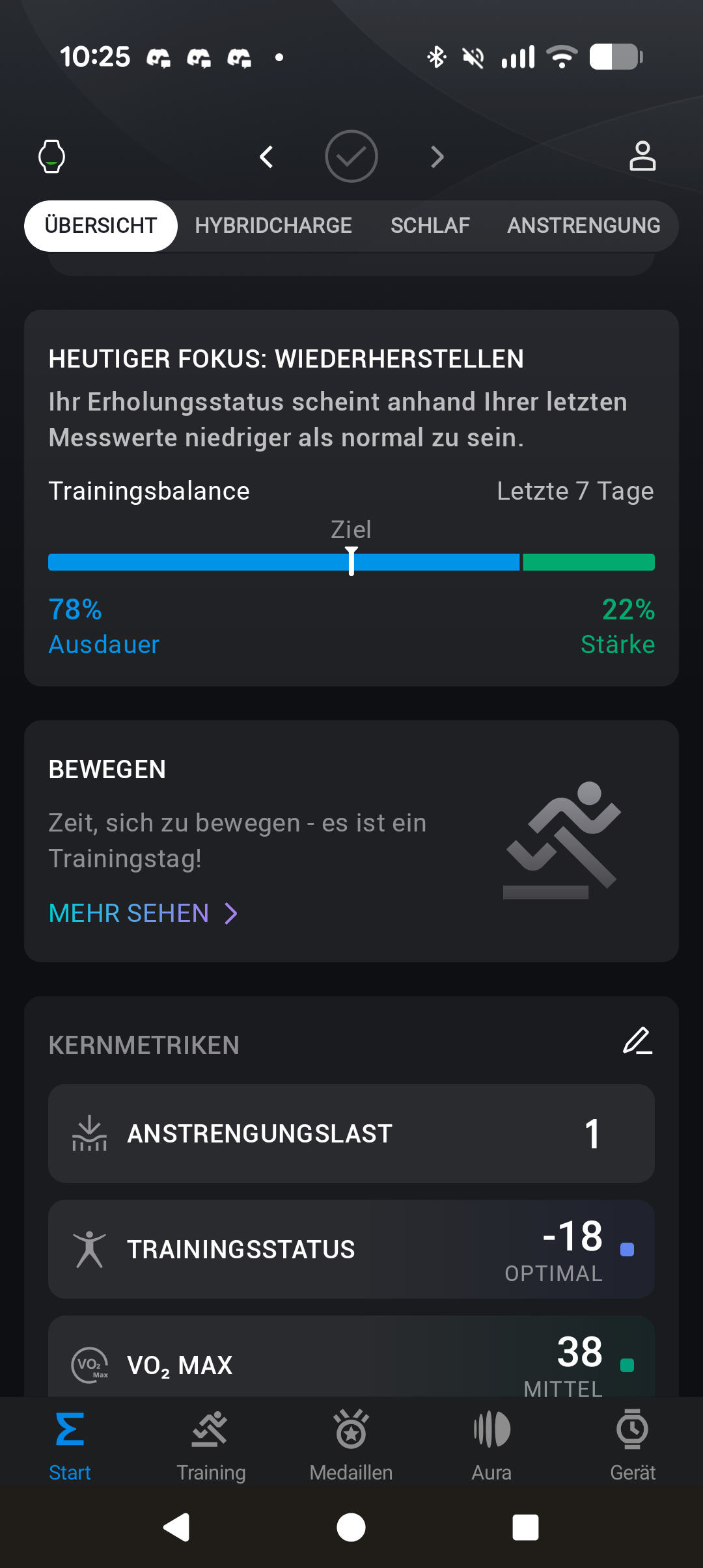Go to the next day arrow
The width and height of the screenshot is (703, 1568).
point(437,157)
